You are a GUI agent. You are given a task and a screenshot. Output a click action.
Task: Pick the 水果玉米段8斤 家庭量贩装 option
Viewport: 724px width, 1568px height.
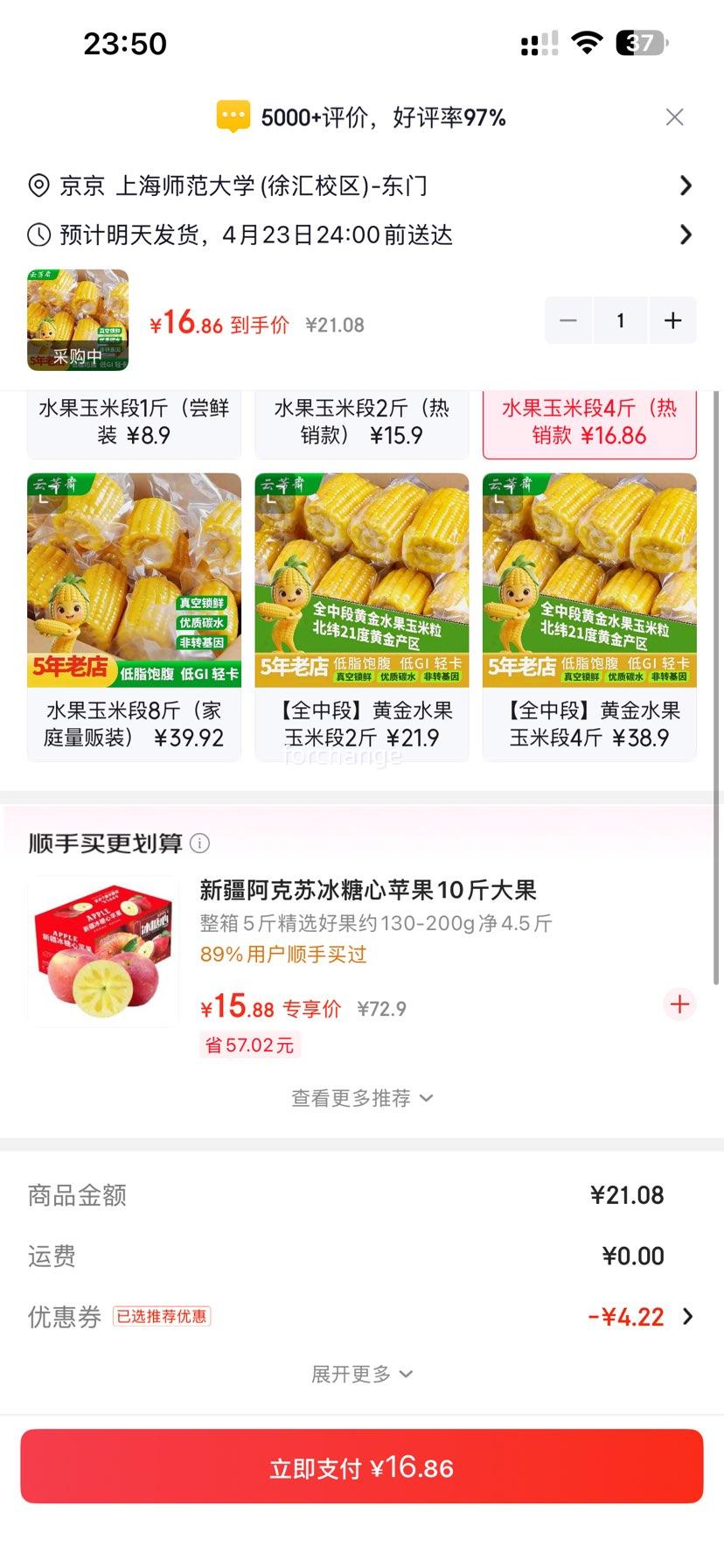coord(134,616)
